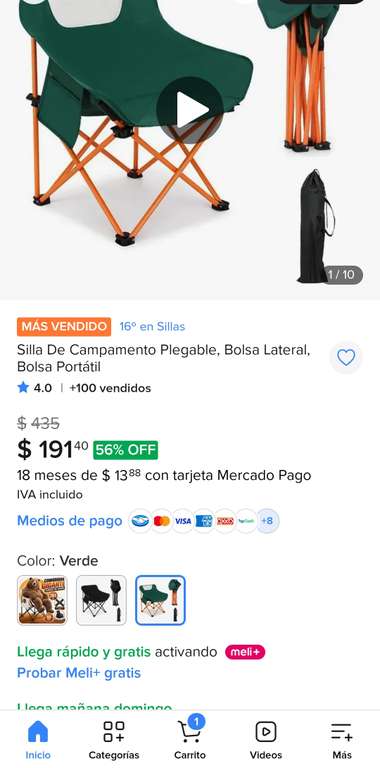The image size is (380, 768).
Task: View the 4.0 star rating reviews
Action: point(34,388)
